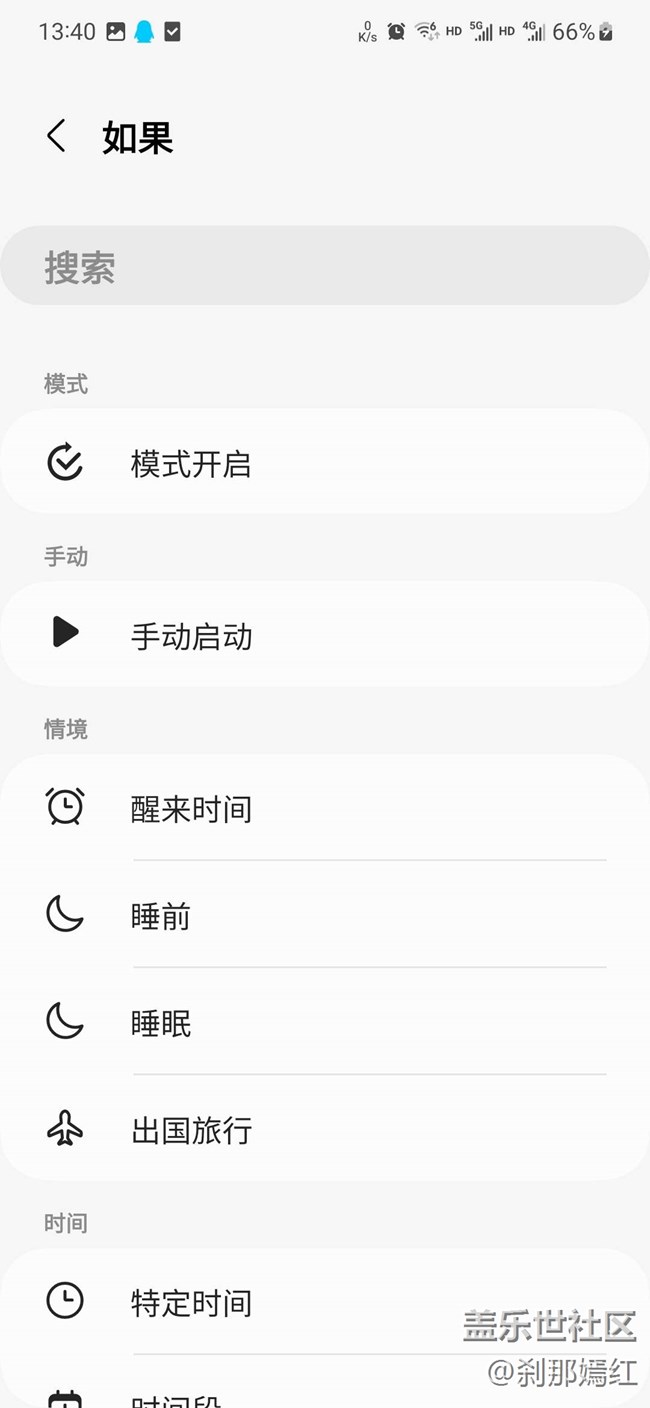Viewport: 650px width, 1408px height.
Task: Choose the 特定时间 condition
Action: [325, 1302]
